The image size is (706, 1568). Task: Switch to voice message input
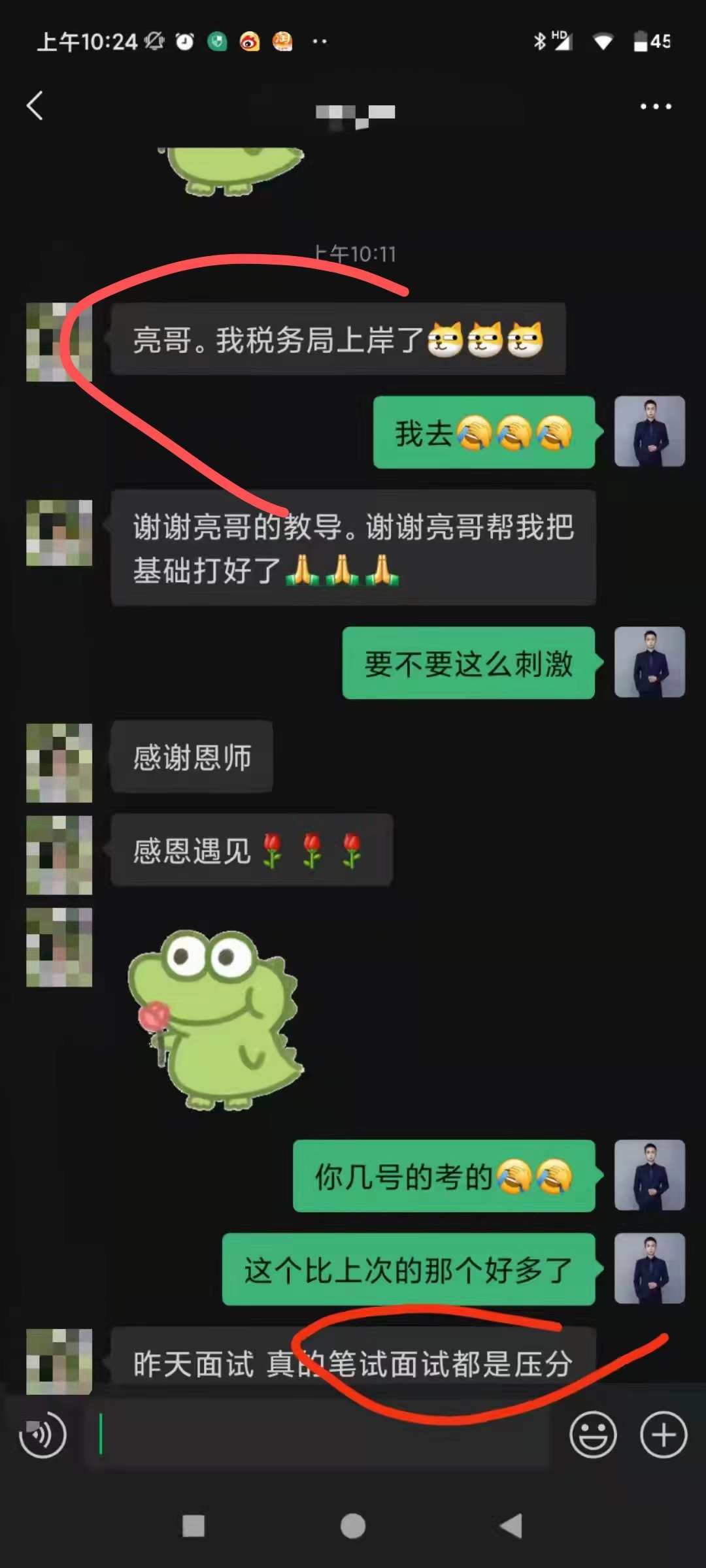42,1435
